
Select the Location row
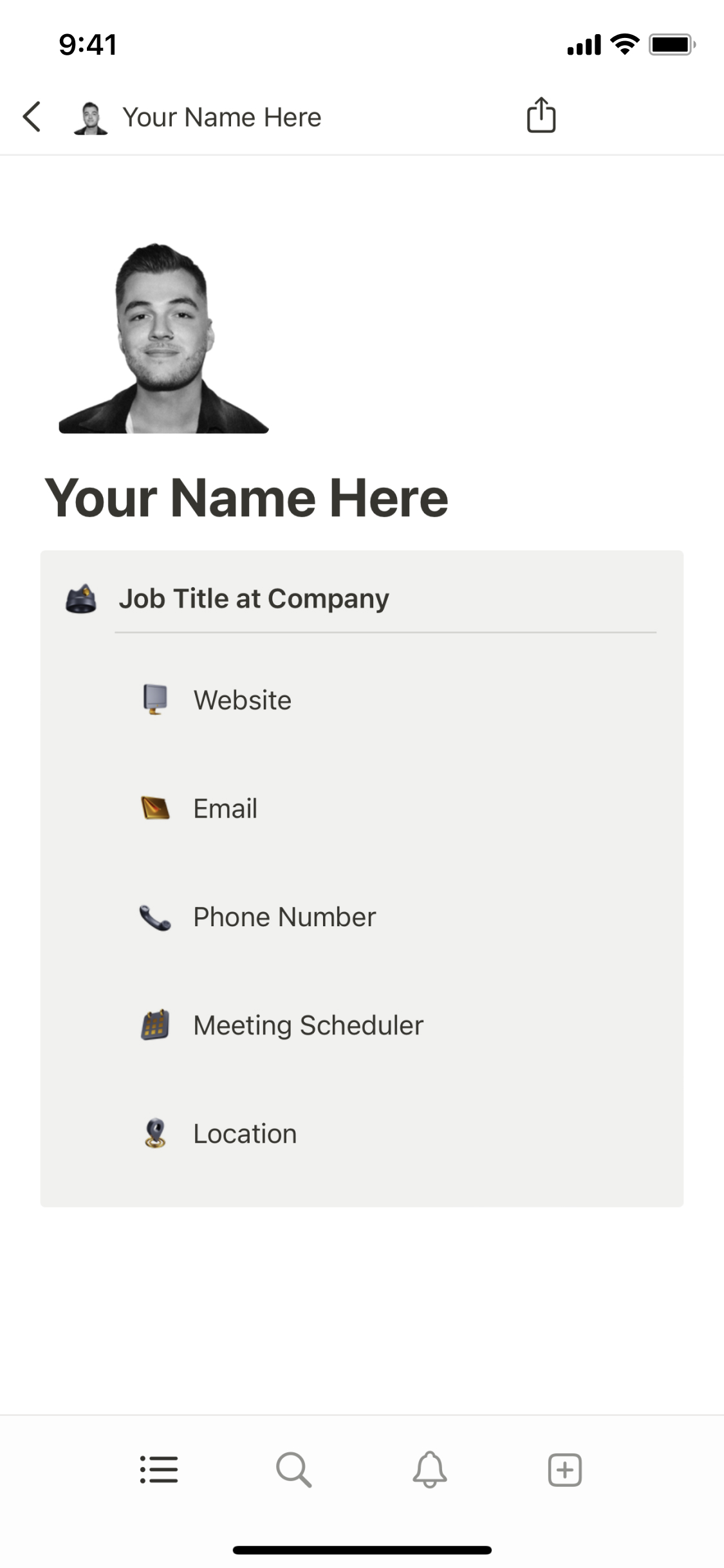click(245, 1134)
